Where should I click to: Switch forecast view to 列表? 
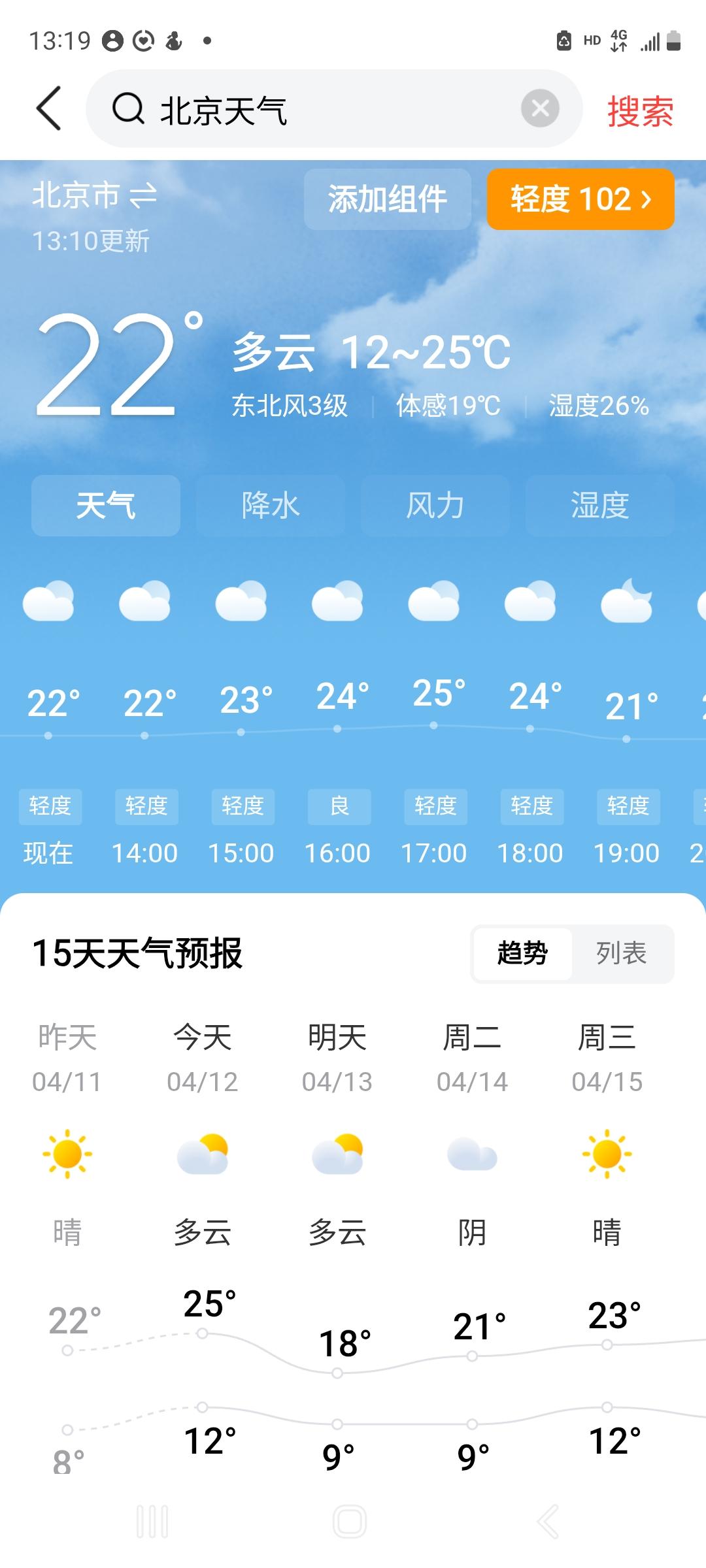pyautogui.click(x=622, y=954)
